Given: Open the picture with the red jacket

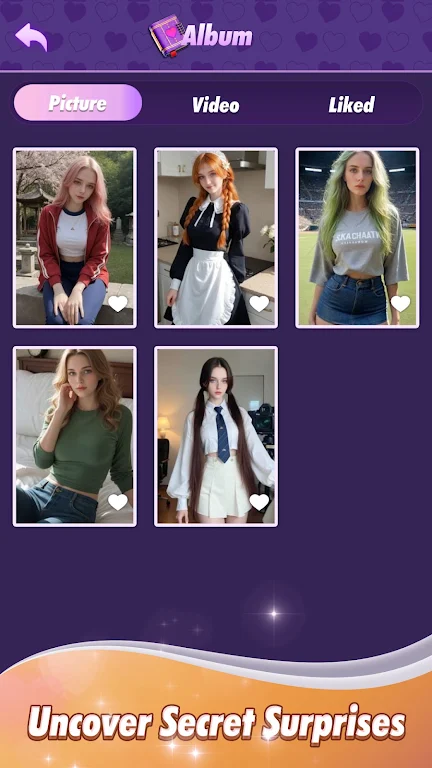Looking at the screenshot, I should tap(74, 238).
